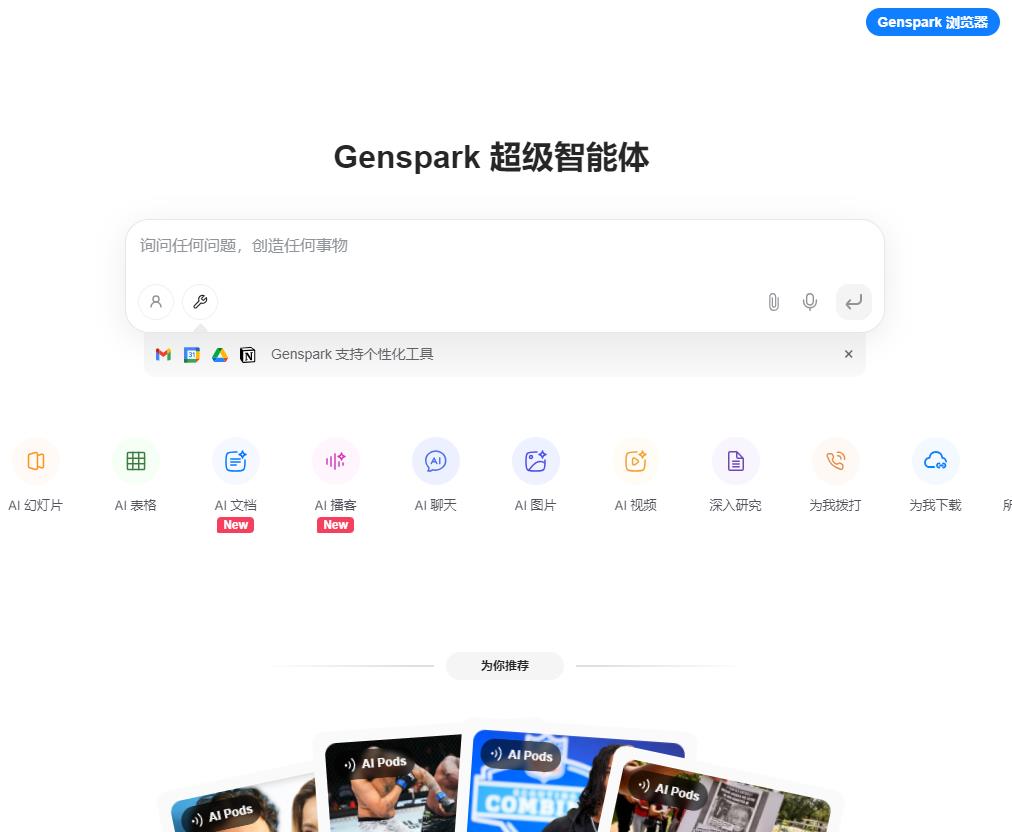This screenshot has height=832, width=1012.
Task: Open AI 图片 tool
Action: point(536,461)
